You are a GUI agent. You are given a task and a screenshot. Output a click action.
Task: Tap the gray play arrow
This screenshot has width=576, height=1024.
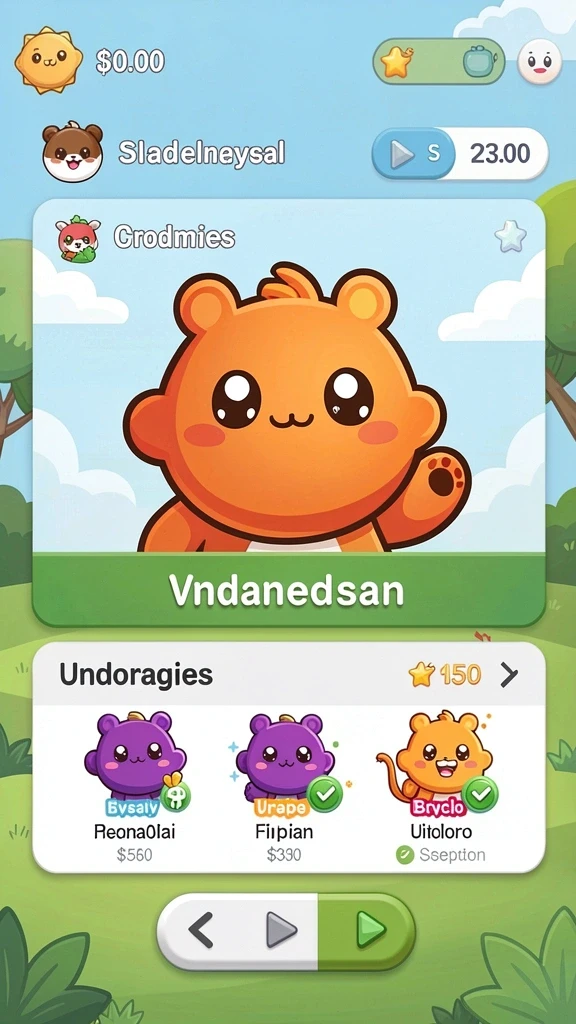pos(281,930)
